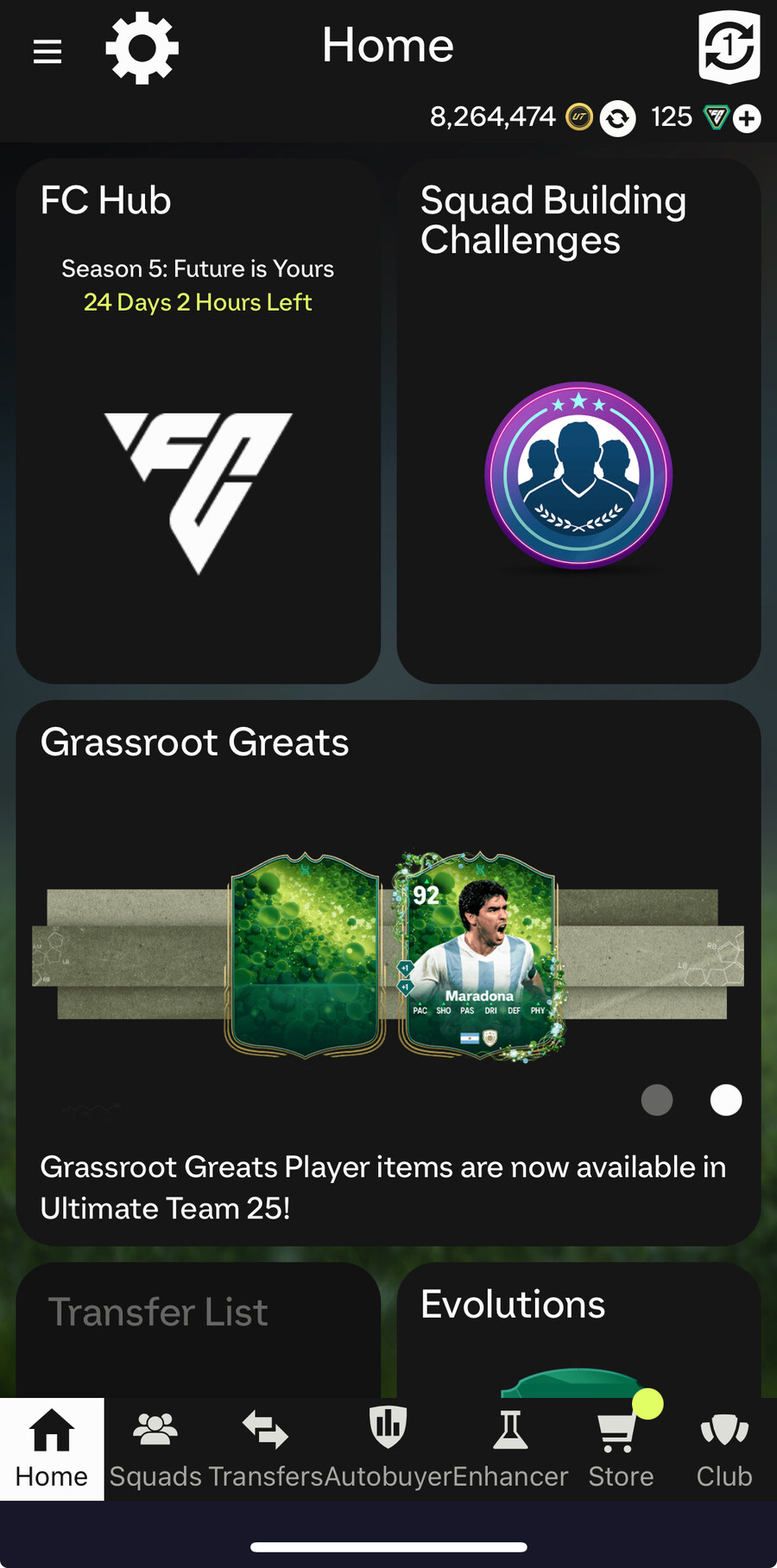Open the Club tab
This screenshot has height=1568, width=777.
(x=724, y=1450)
